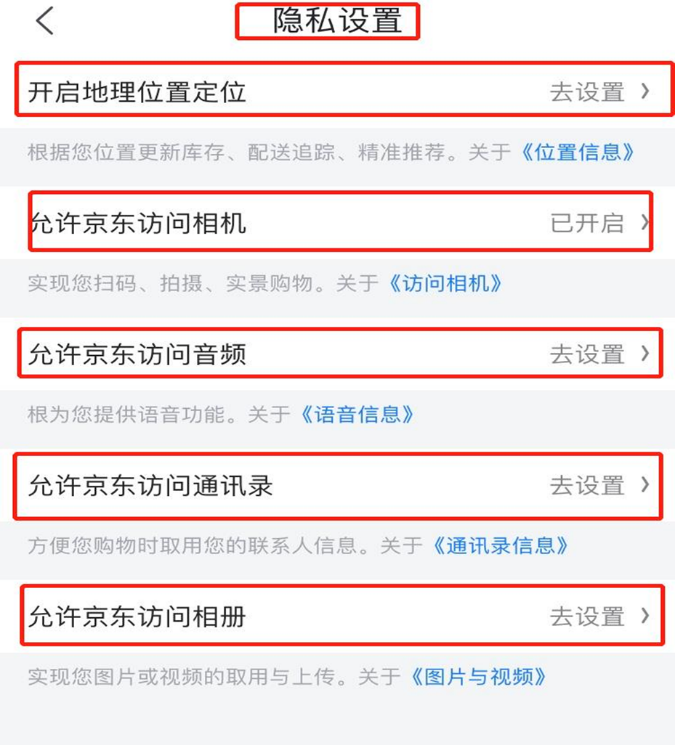The height and width of the screenshot is (745, 675).
Task: View the 《通讯录信息》 link
Action: [x=502, y=546]
